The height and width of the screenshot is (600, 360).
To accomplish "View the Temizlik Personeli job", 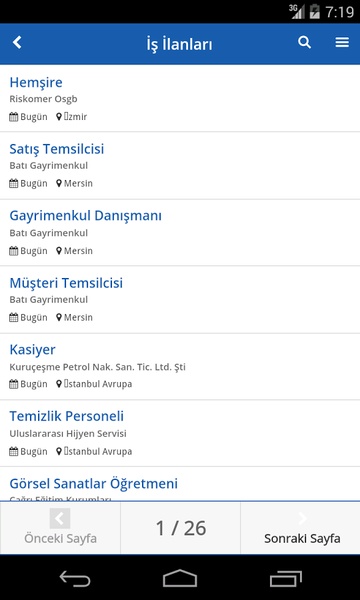I will pyautogui.click(x=180, y=433).
